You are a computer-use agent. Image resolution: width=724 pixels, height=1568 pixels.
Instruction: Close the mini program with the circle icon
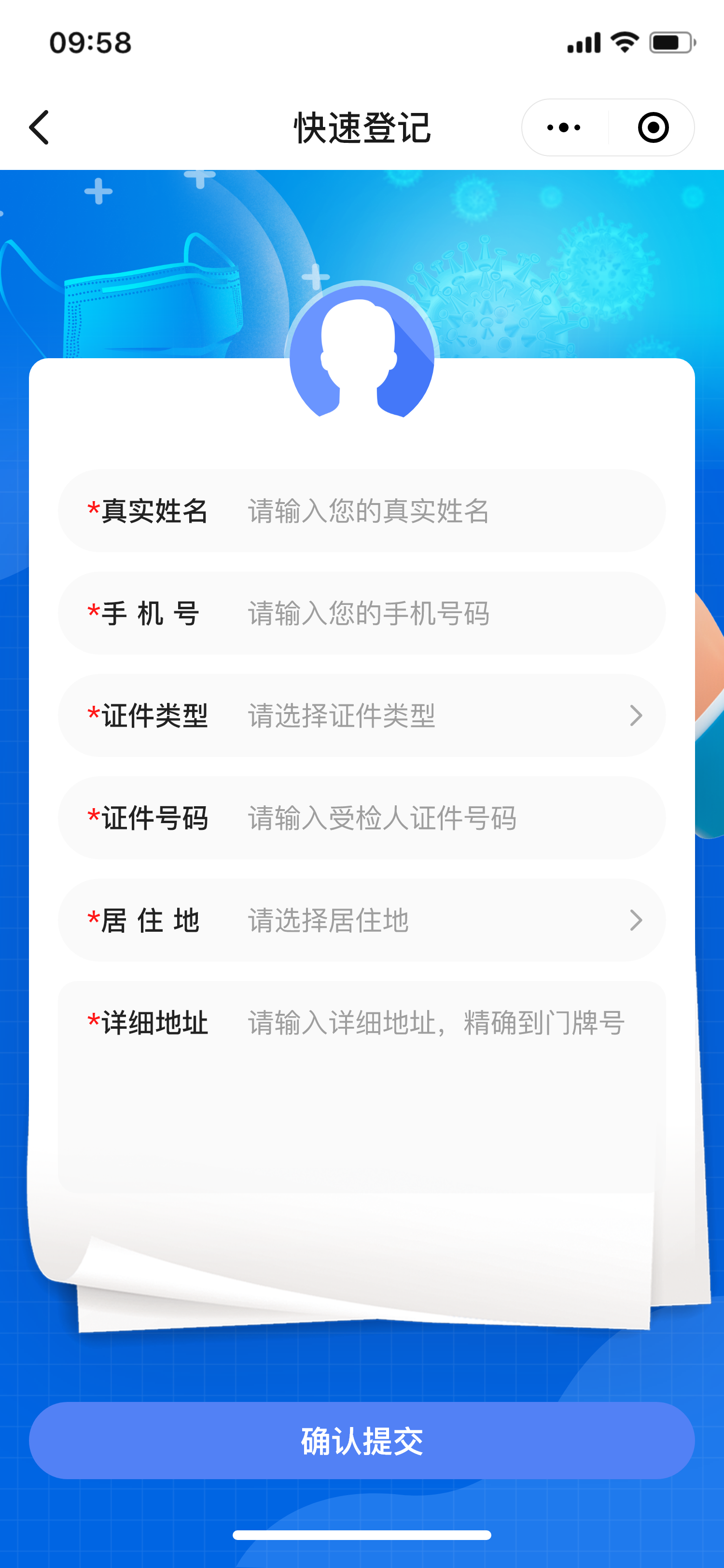(653, 128)
